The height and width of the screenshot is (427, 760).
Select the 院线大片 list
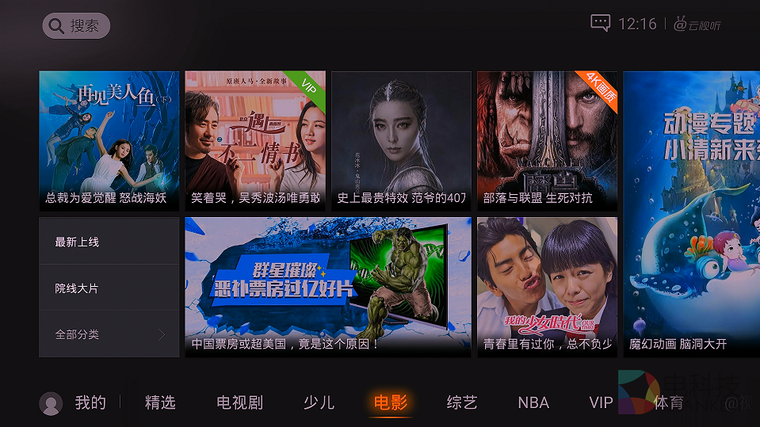[x=109, y=288]
